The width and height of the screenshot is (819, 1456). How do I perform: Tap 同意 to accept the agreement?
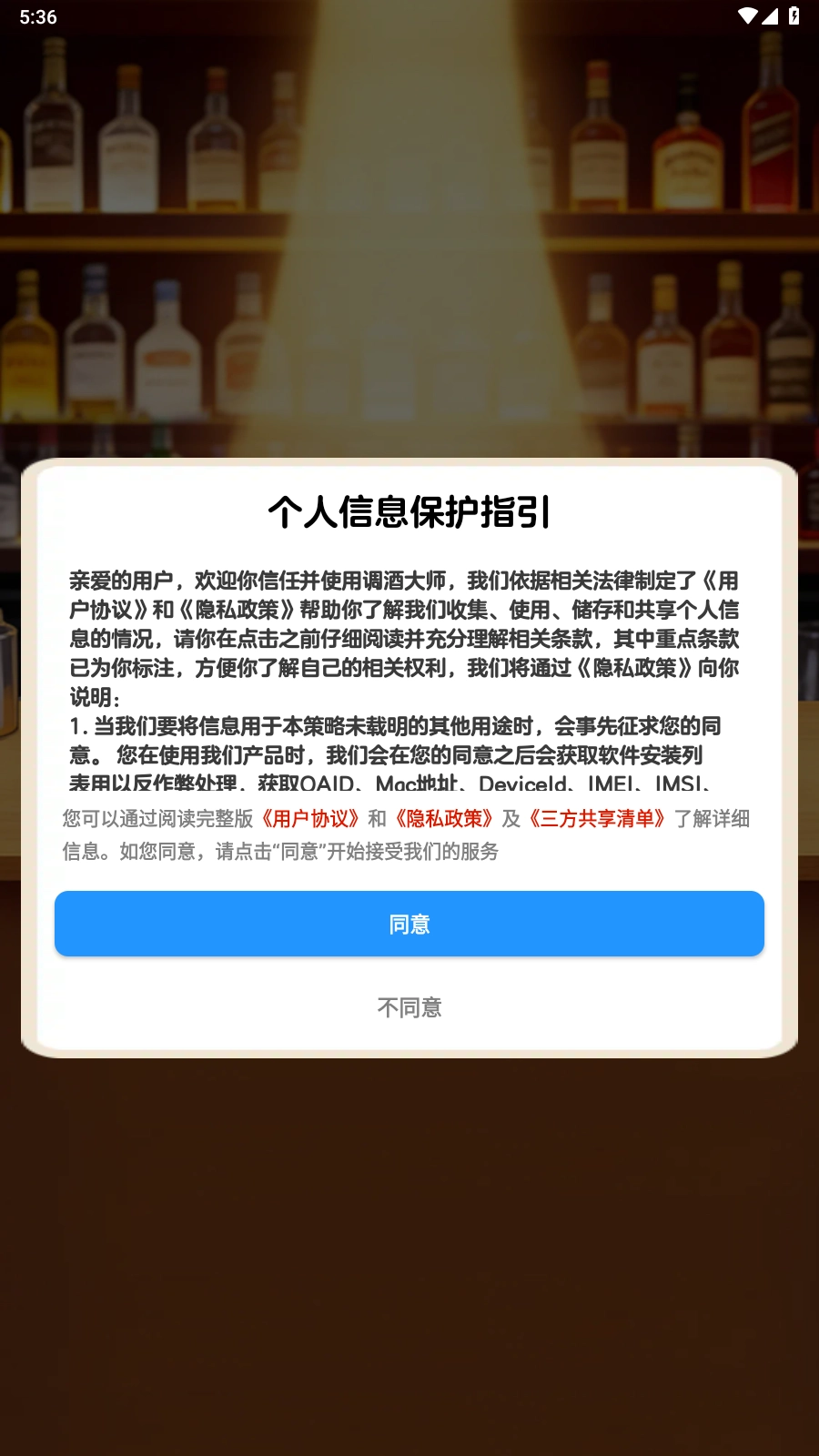(x=409, y=924)
